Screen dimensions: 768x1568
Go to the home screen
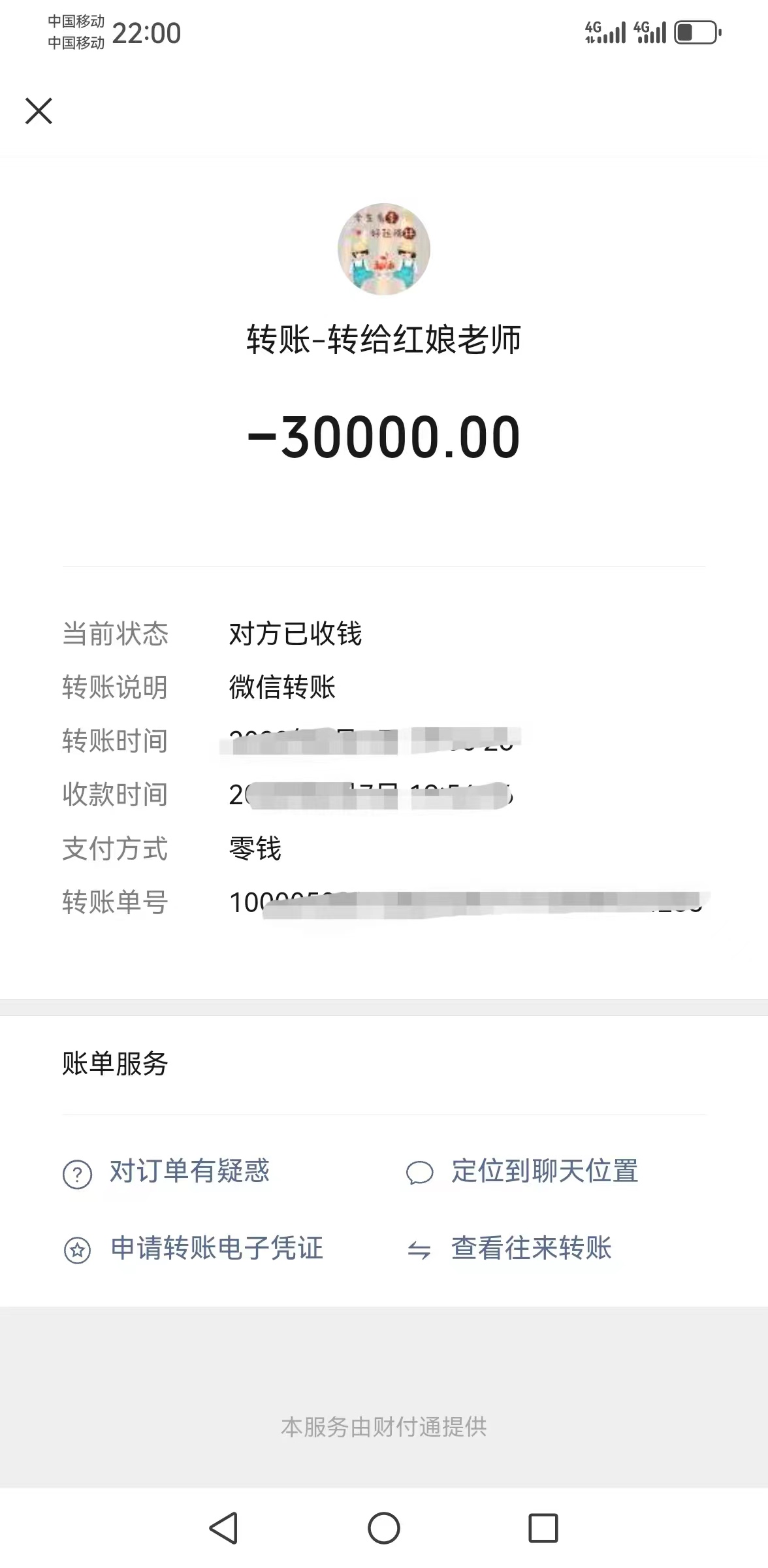[384, 1528]
